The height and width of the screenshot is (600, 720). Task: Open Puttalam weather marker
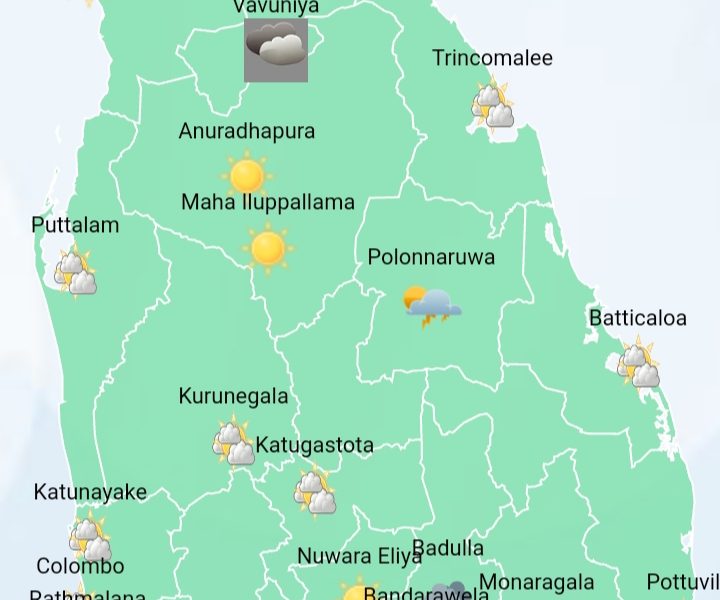pyautogui.click(x=75, y=273)
